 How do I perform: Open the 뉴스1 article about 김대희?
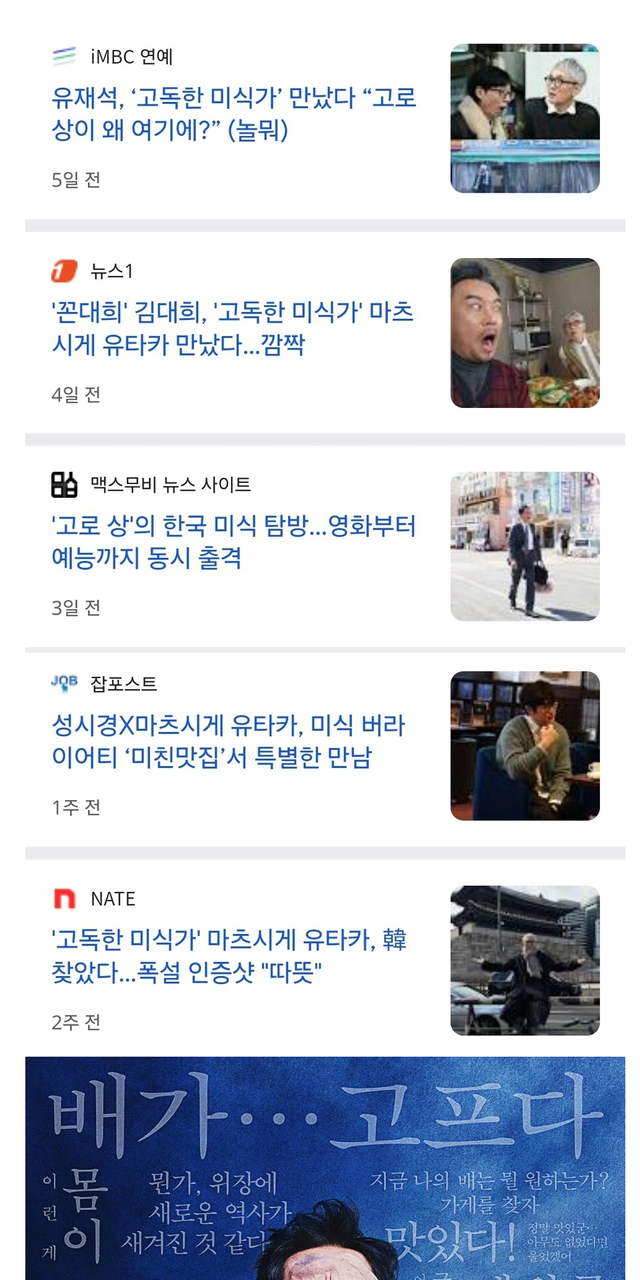pyautogui.click(x=232, y=329)
